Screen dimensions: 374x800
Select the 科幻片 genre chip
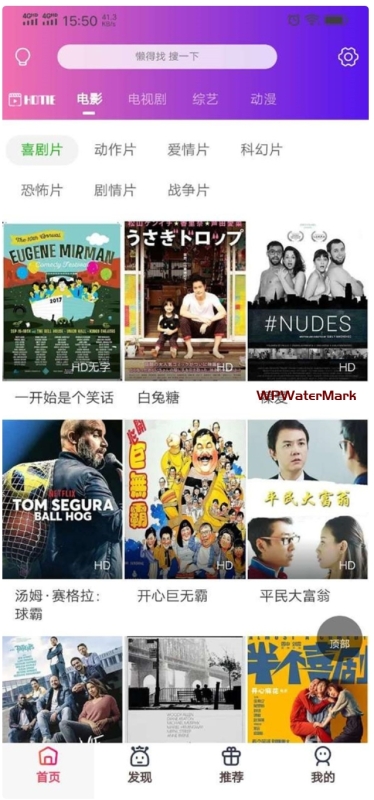(262, 150)
